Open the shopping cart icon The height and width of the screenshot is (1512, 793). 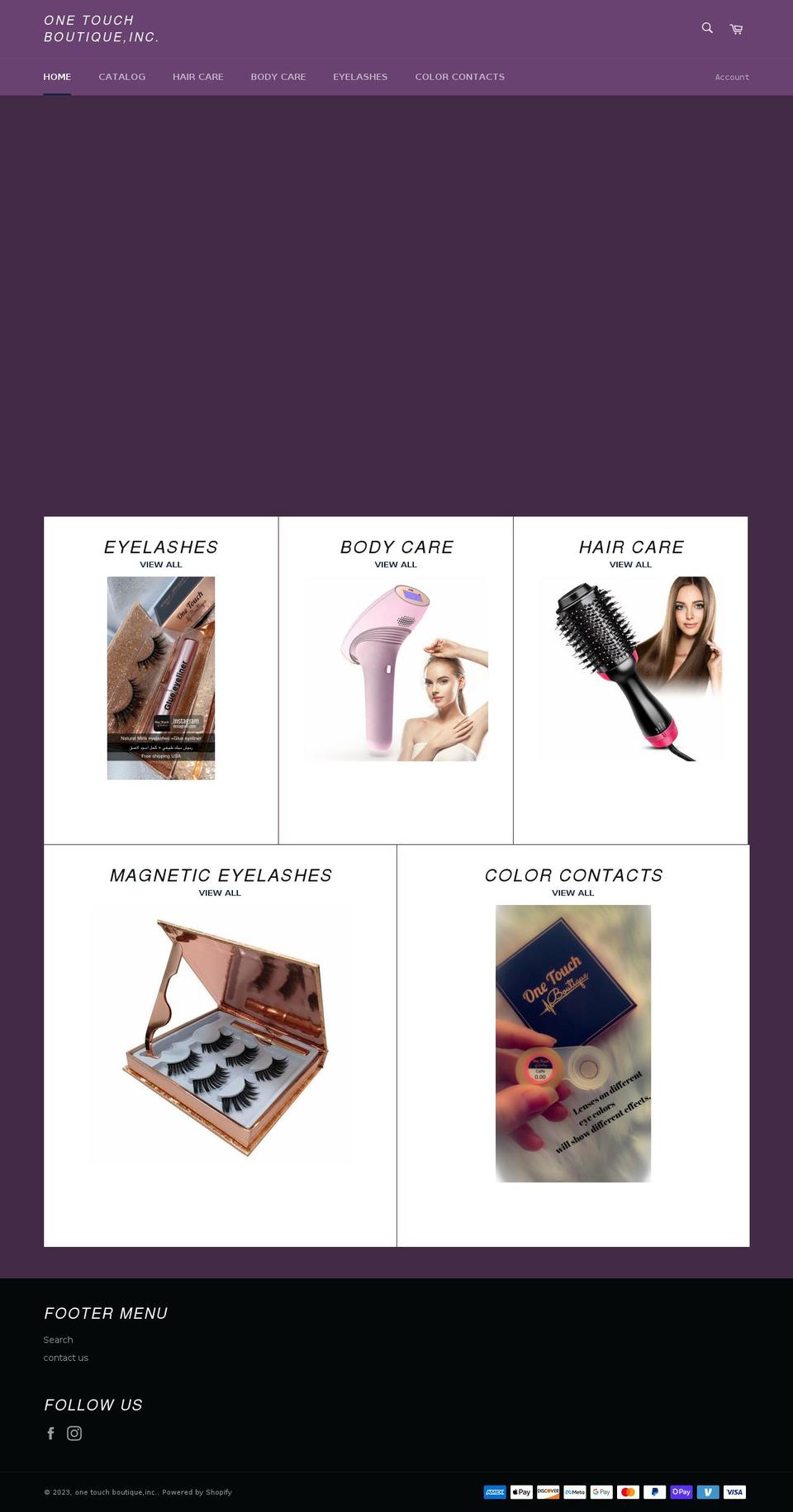pos(735,27)
